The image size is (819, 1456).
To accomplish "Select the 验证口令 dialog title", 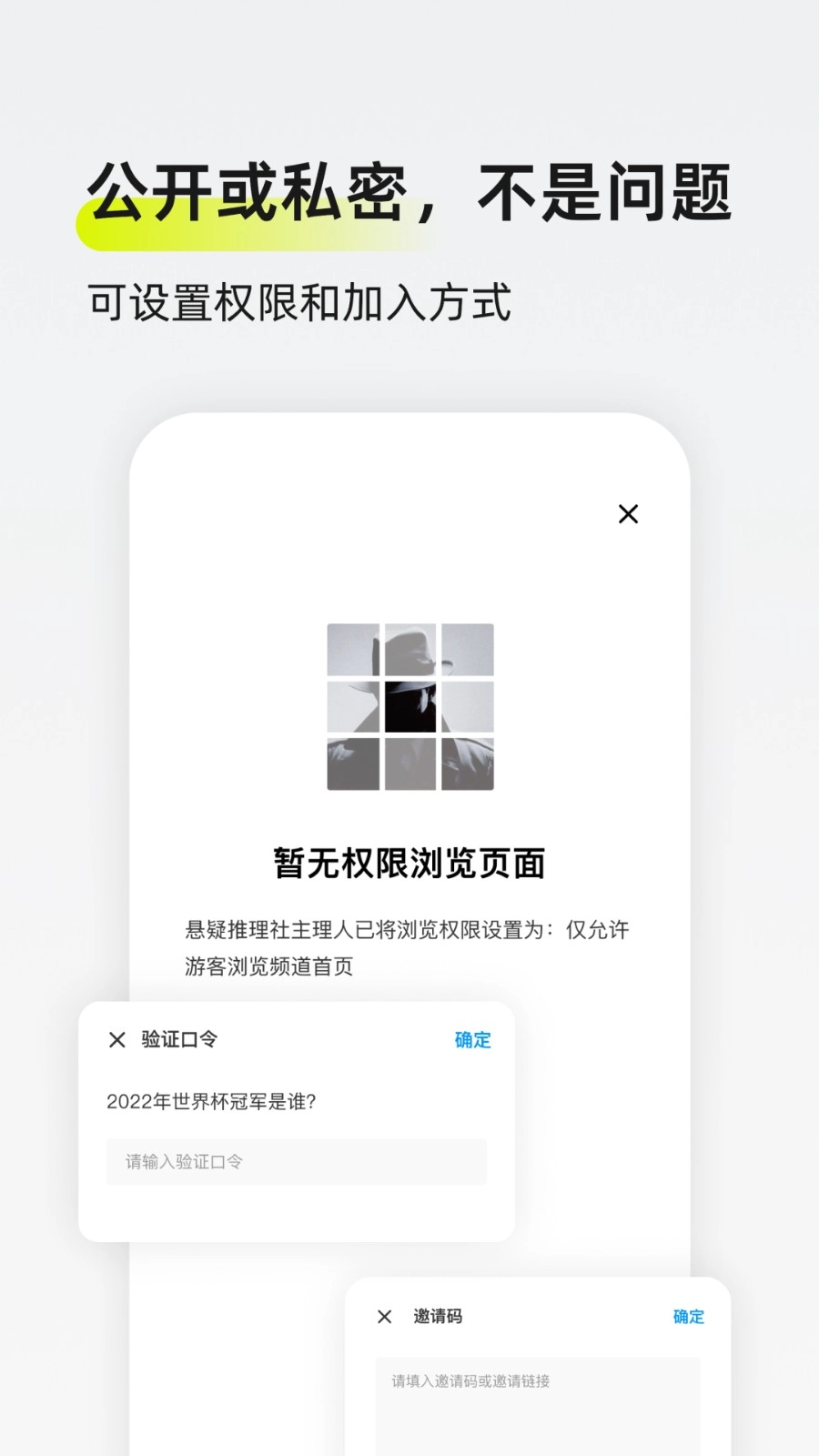I will 177,1039.
